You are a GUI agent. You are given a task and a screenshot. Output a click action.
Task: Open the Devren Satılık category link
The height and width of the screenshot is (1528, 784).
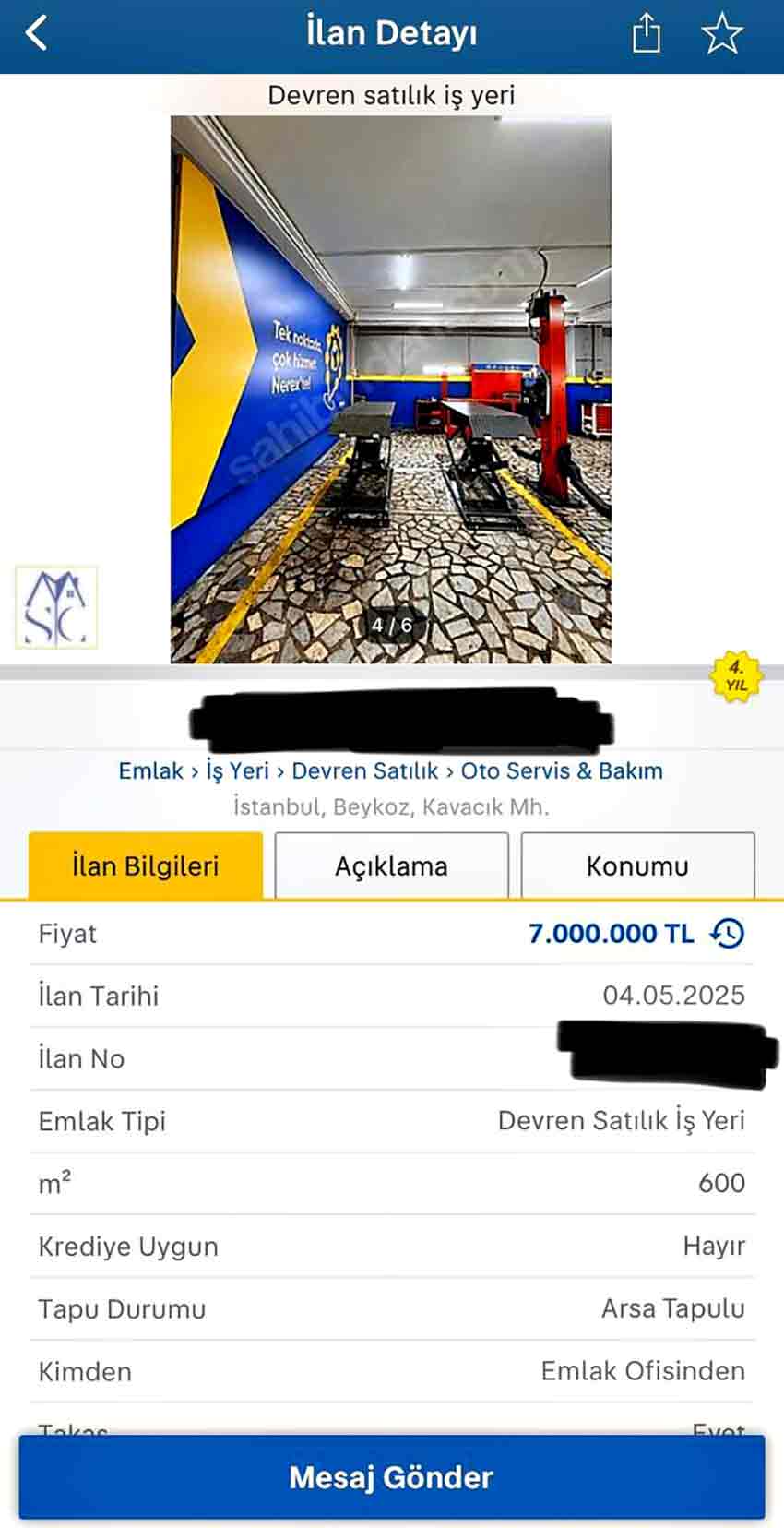363,770
